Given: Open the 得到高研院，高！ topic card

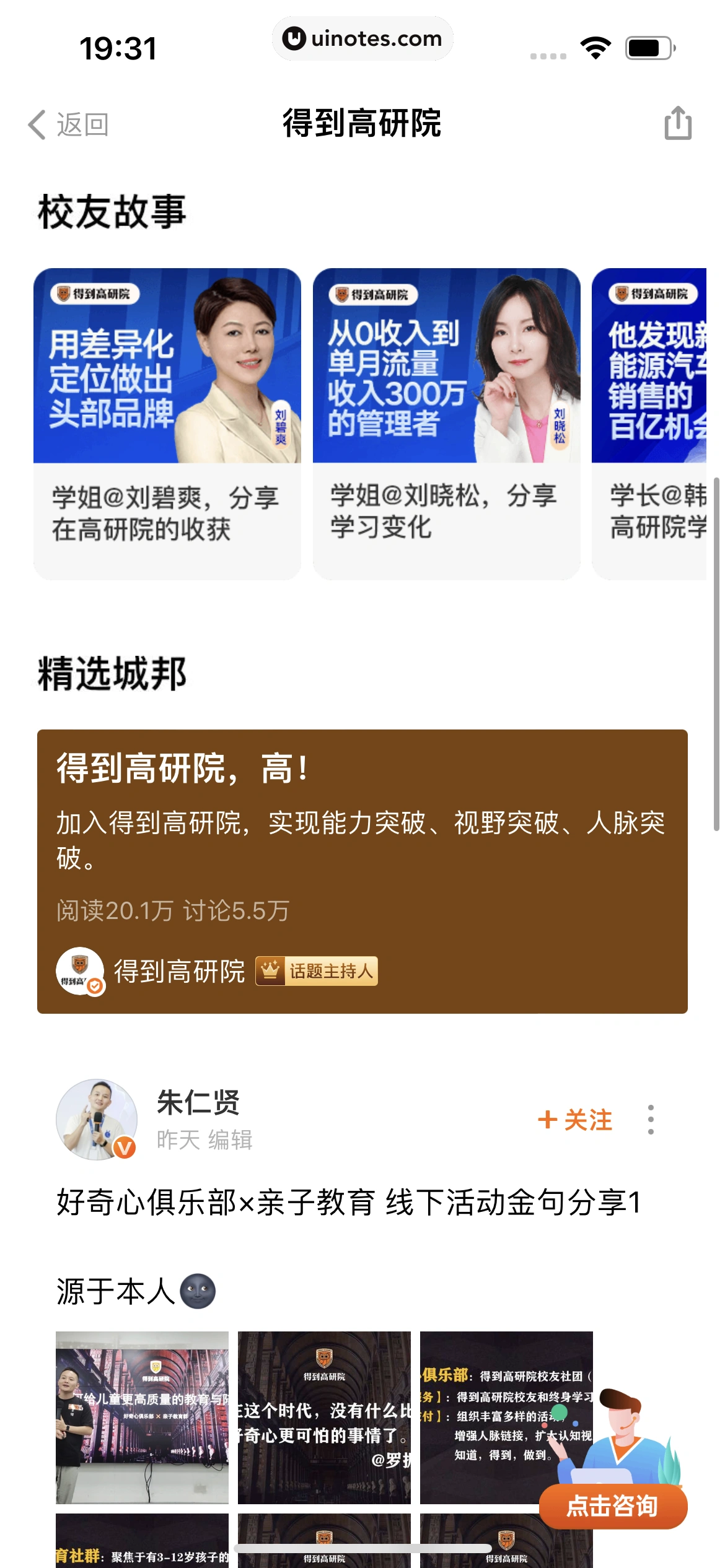Looking at the screenshot, I should tap(362, 870).
